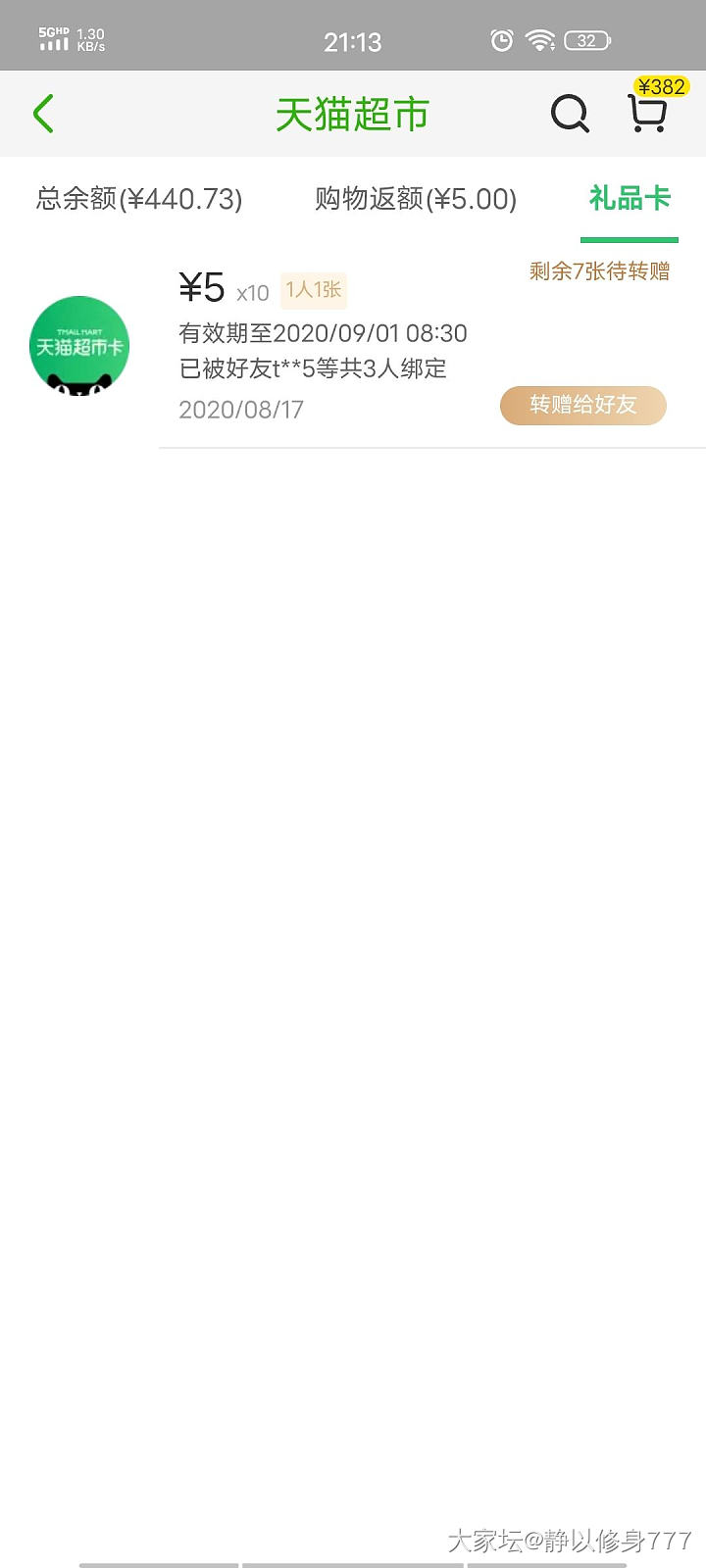
Task: Switch to the 购物返额 tab
Action: (415, 199)
